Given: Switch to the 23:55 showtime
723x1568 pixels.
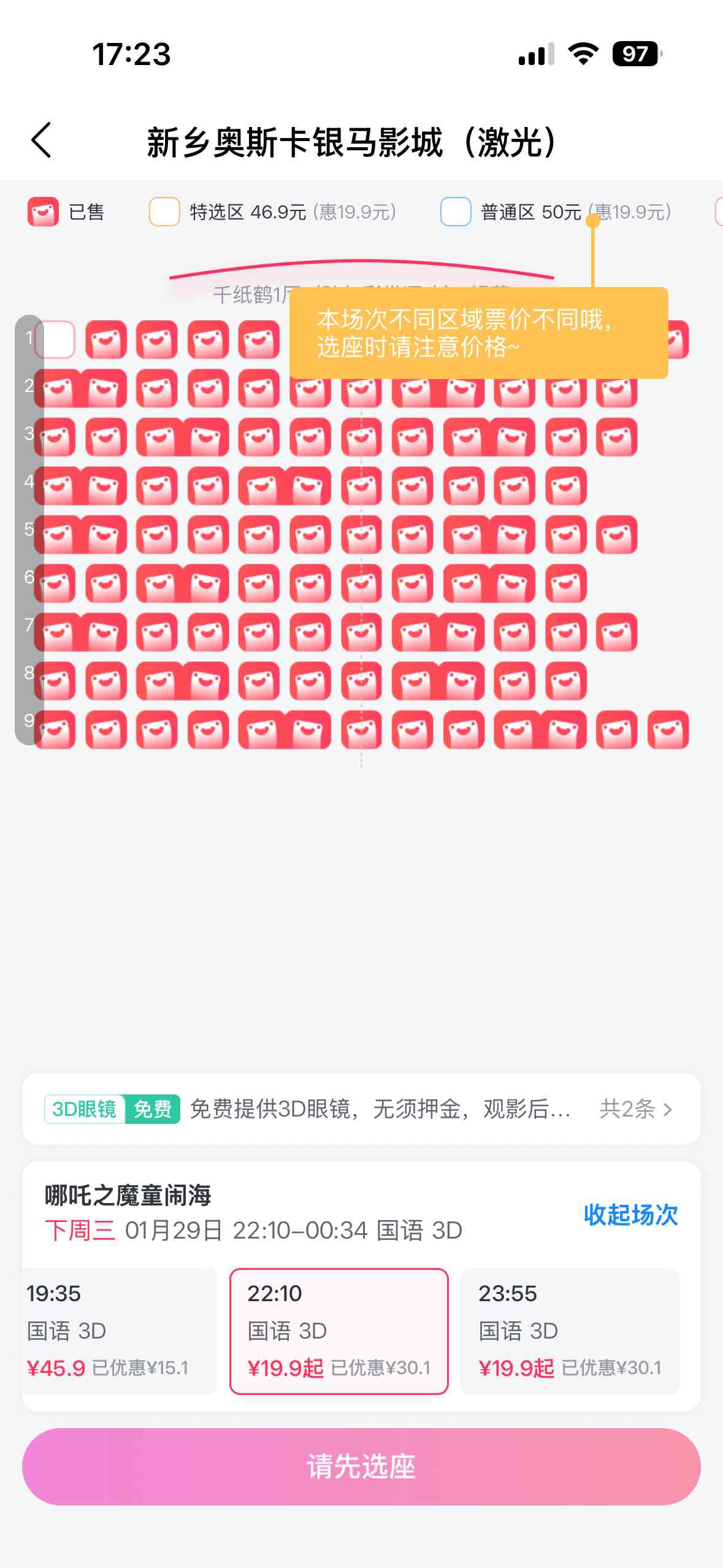Looking at the screenshot, I should (570, 1331).
